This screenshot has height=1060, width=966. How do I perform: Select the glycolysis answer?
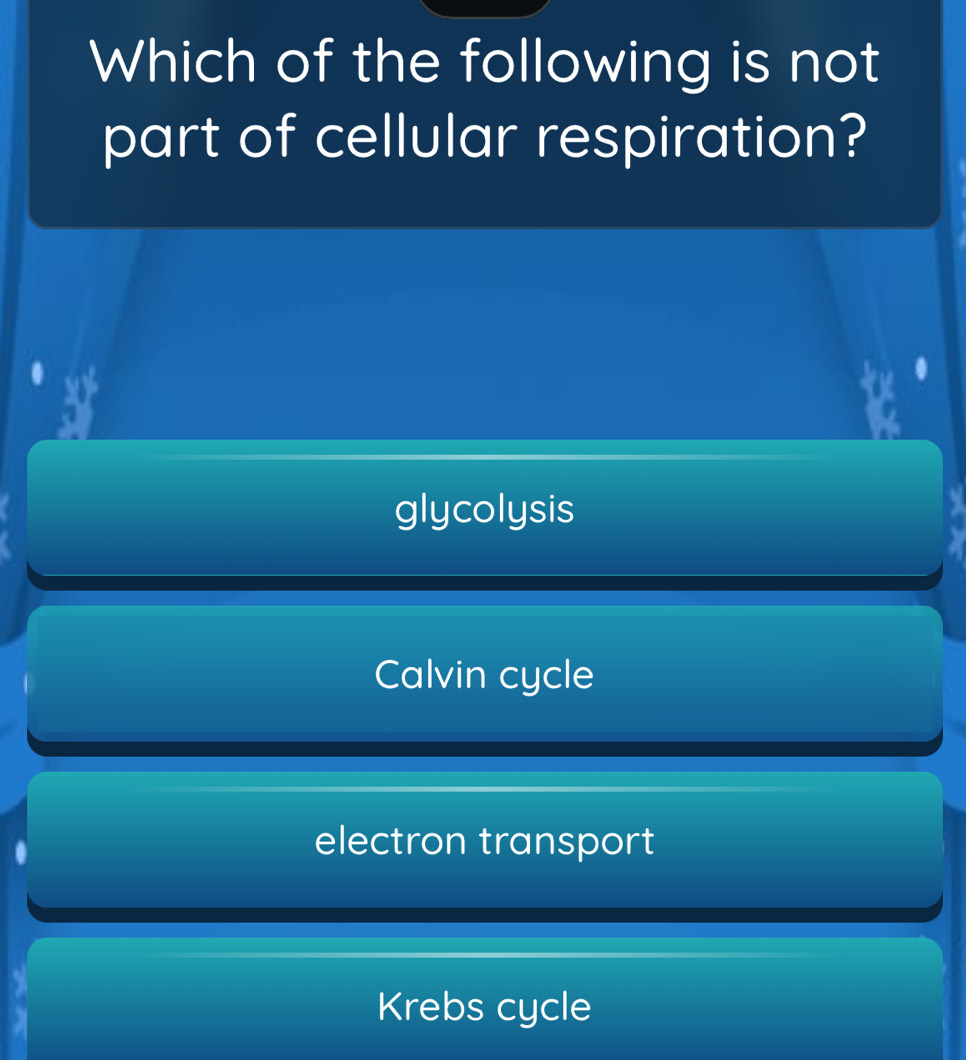484,509
